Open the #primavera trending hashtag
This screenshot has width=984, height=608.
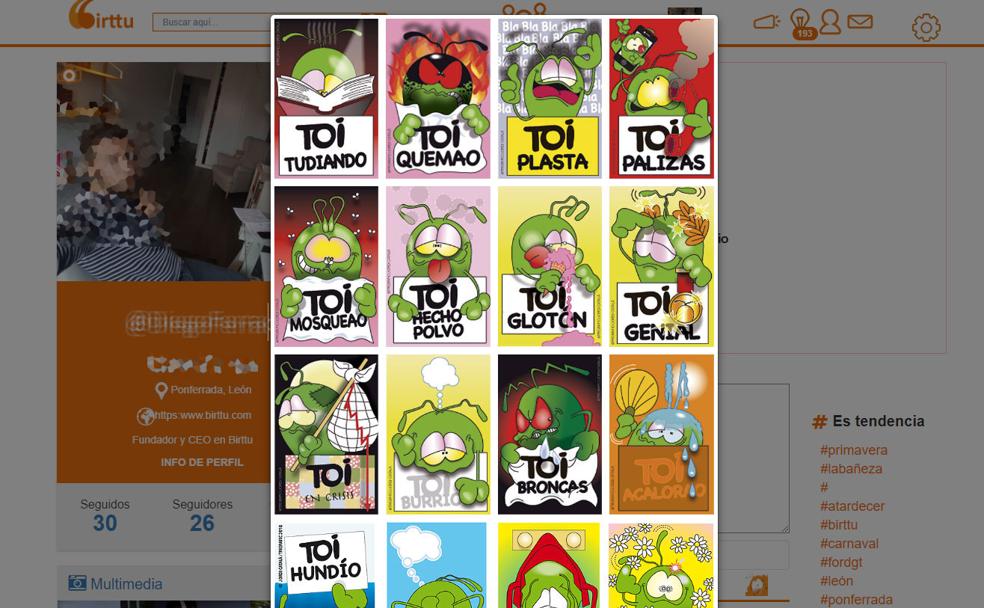click(x=854, y=450)
